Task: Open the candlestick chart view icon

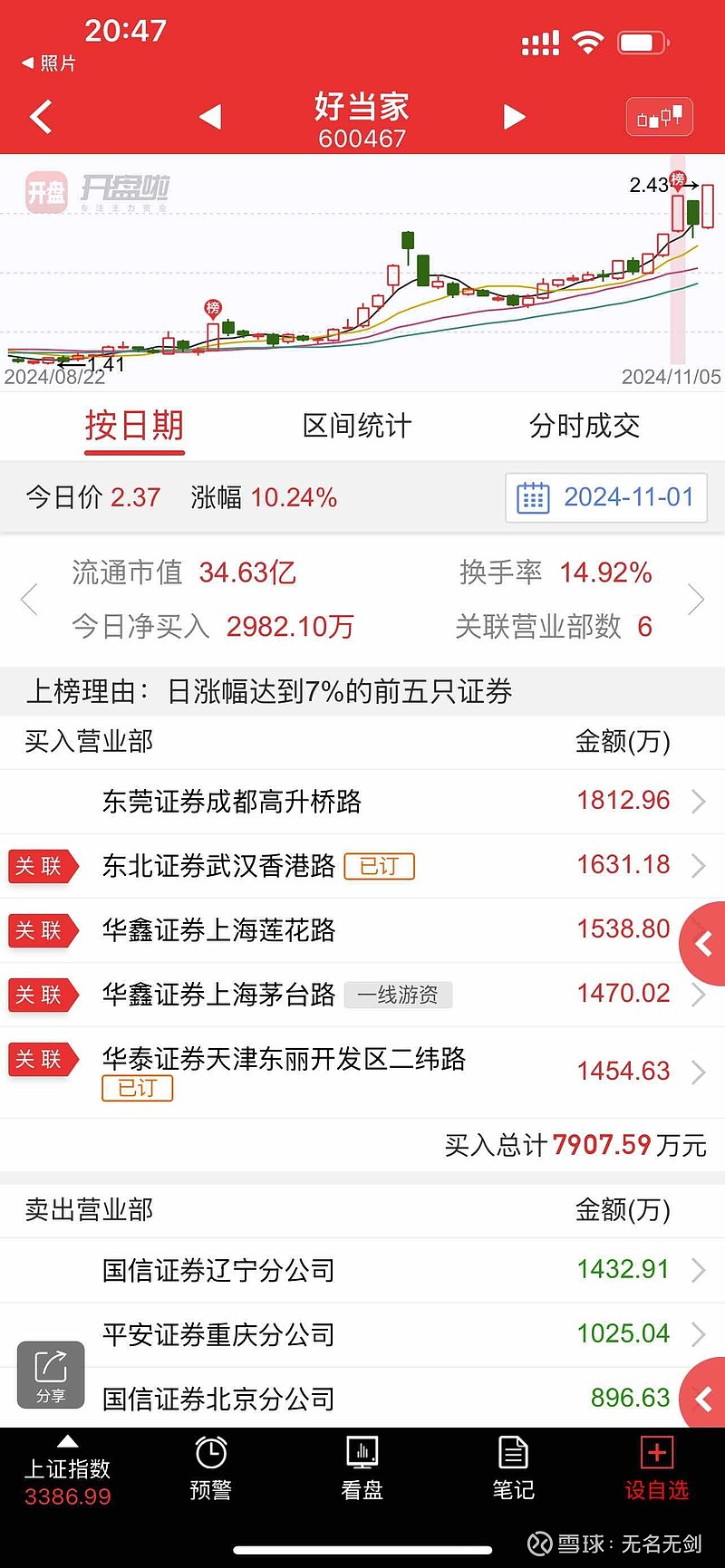Action: click(659, 117)
